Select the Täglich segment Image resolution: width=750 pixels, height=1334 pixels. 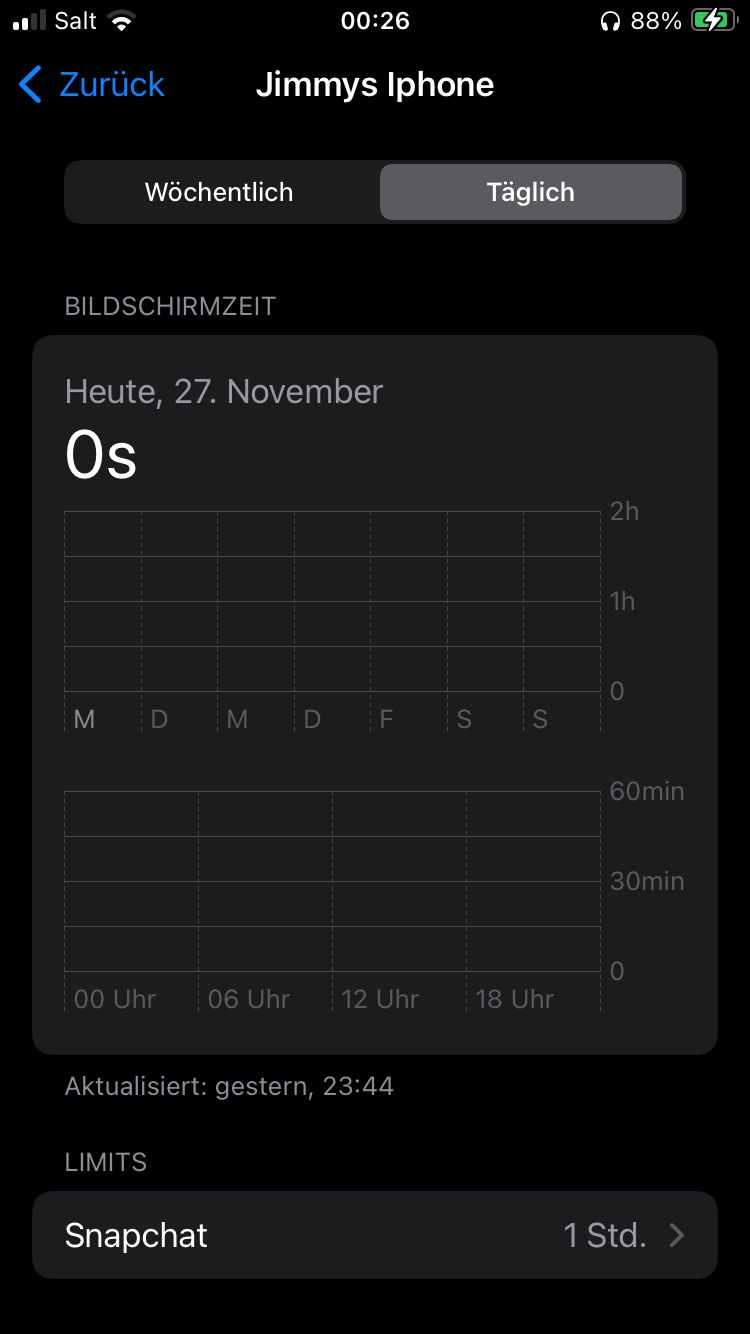pos(530,192)
